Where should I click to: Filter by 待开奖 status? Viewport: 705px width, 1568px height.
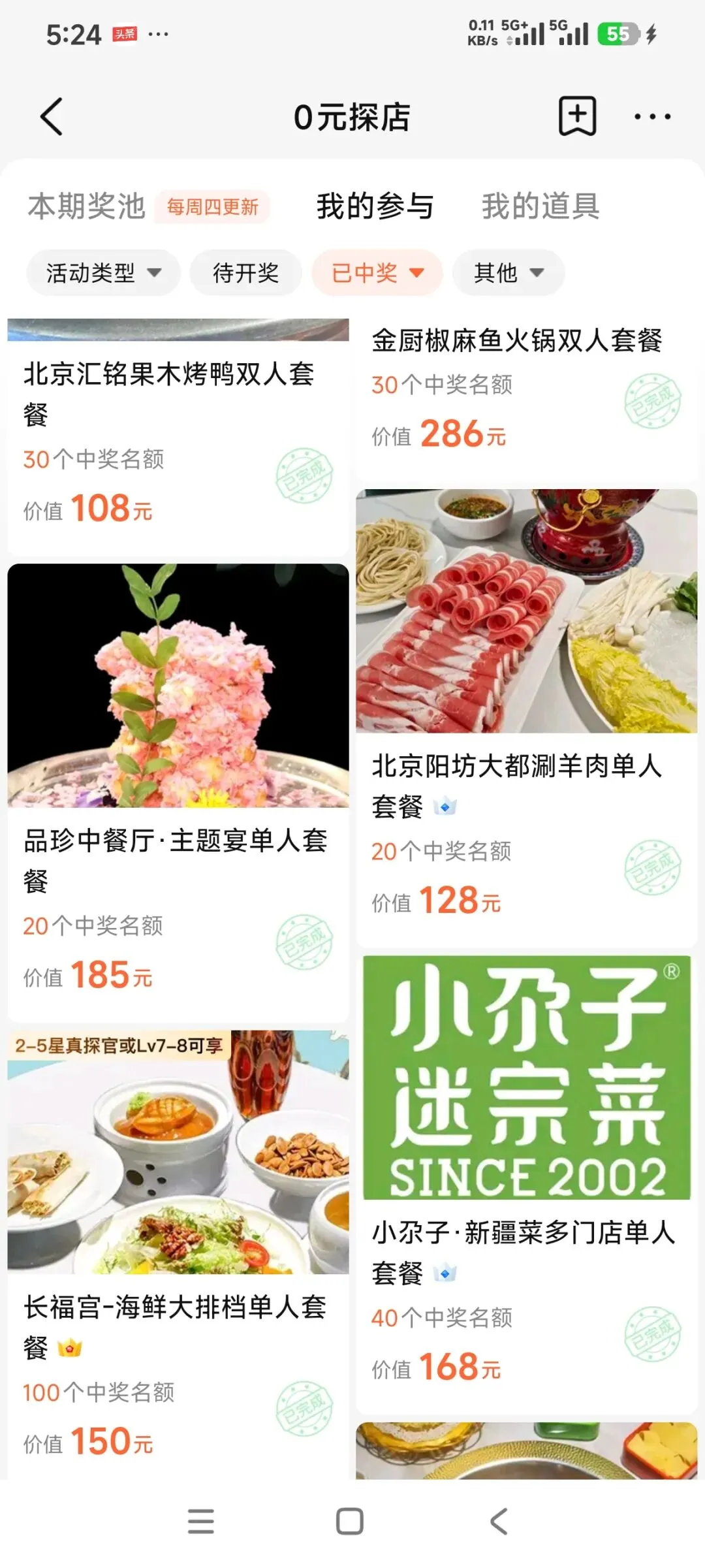pos(245,272)
